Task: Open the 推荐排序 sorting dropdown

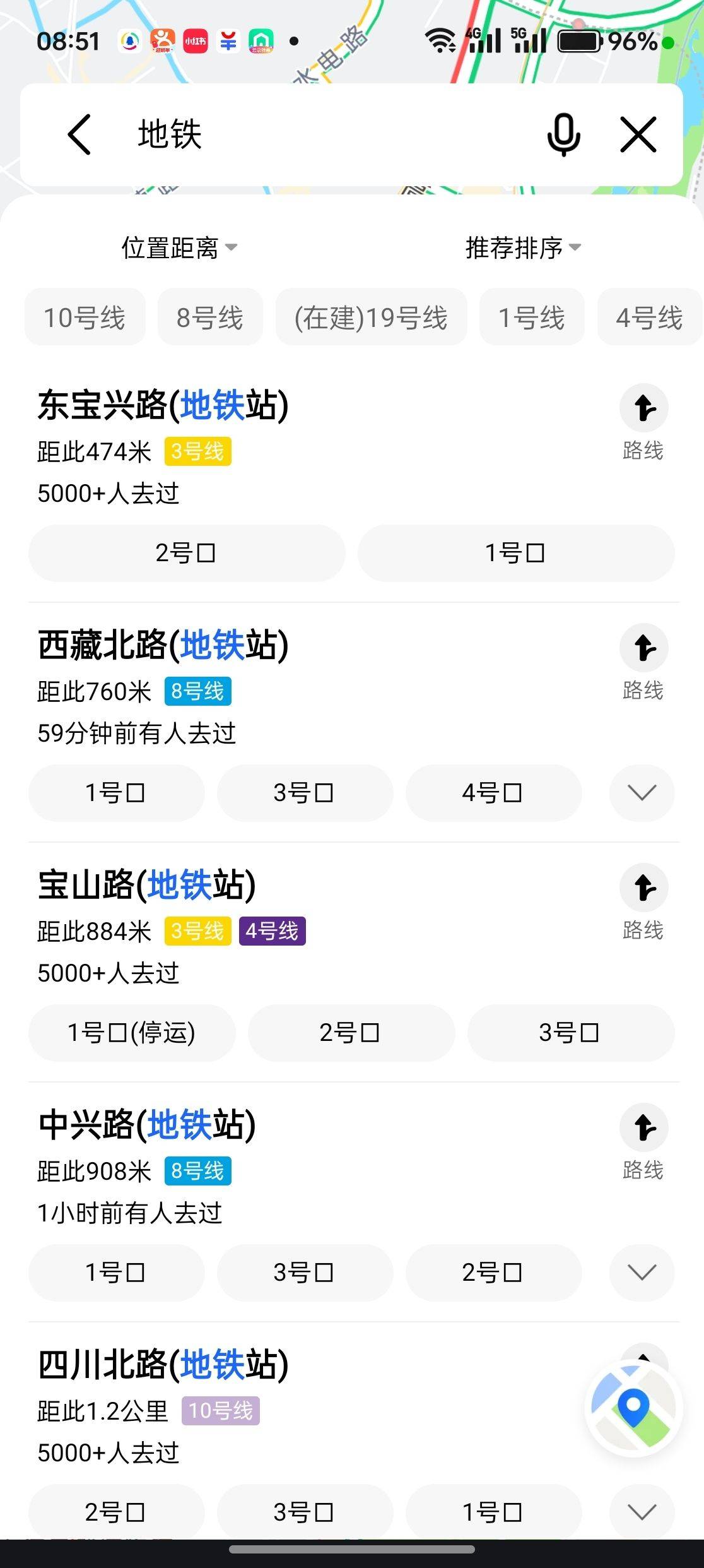Action: (x=523, y=247)
